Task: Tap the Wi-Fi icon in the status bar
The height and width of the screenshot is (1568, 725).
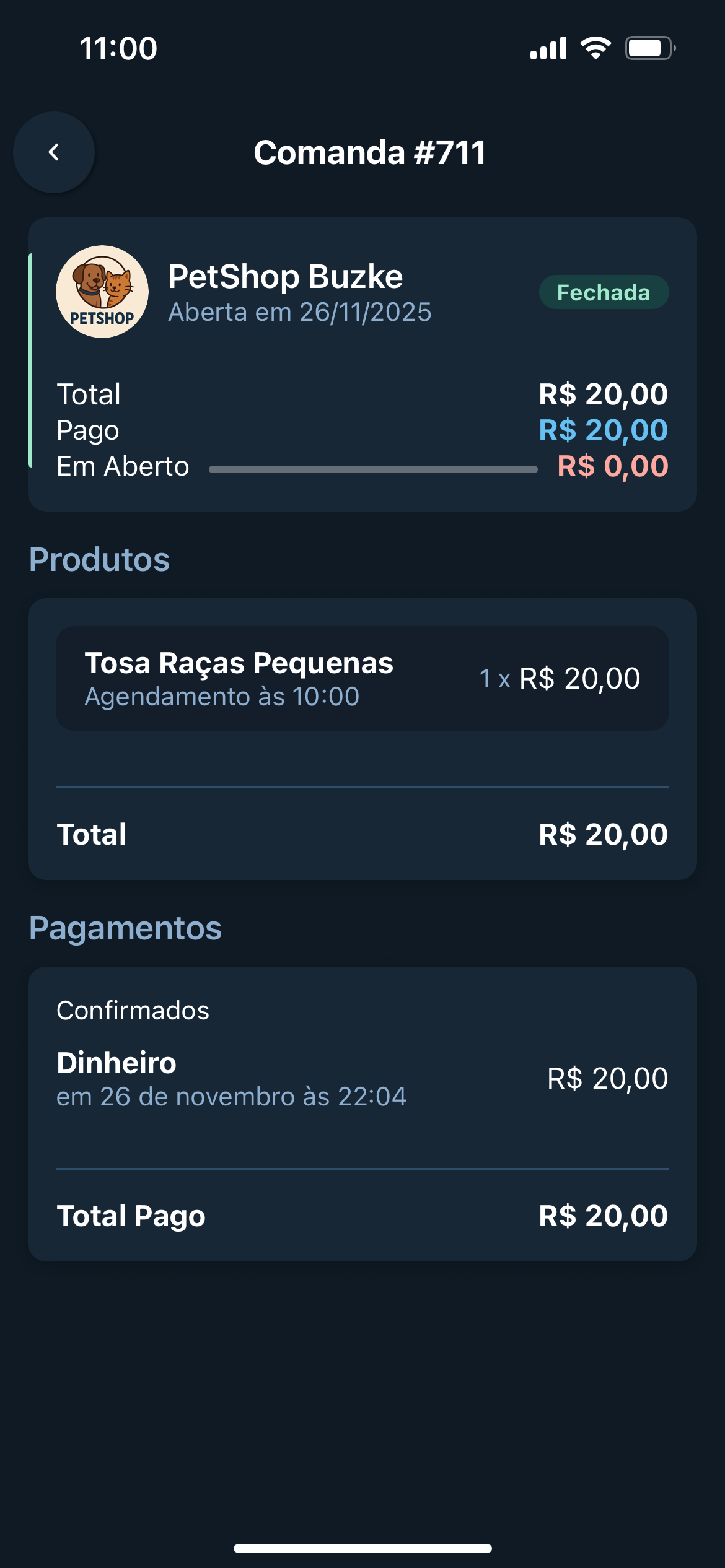Action: click(x=596, y=48)
